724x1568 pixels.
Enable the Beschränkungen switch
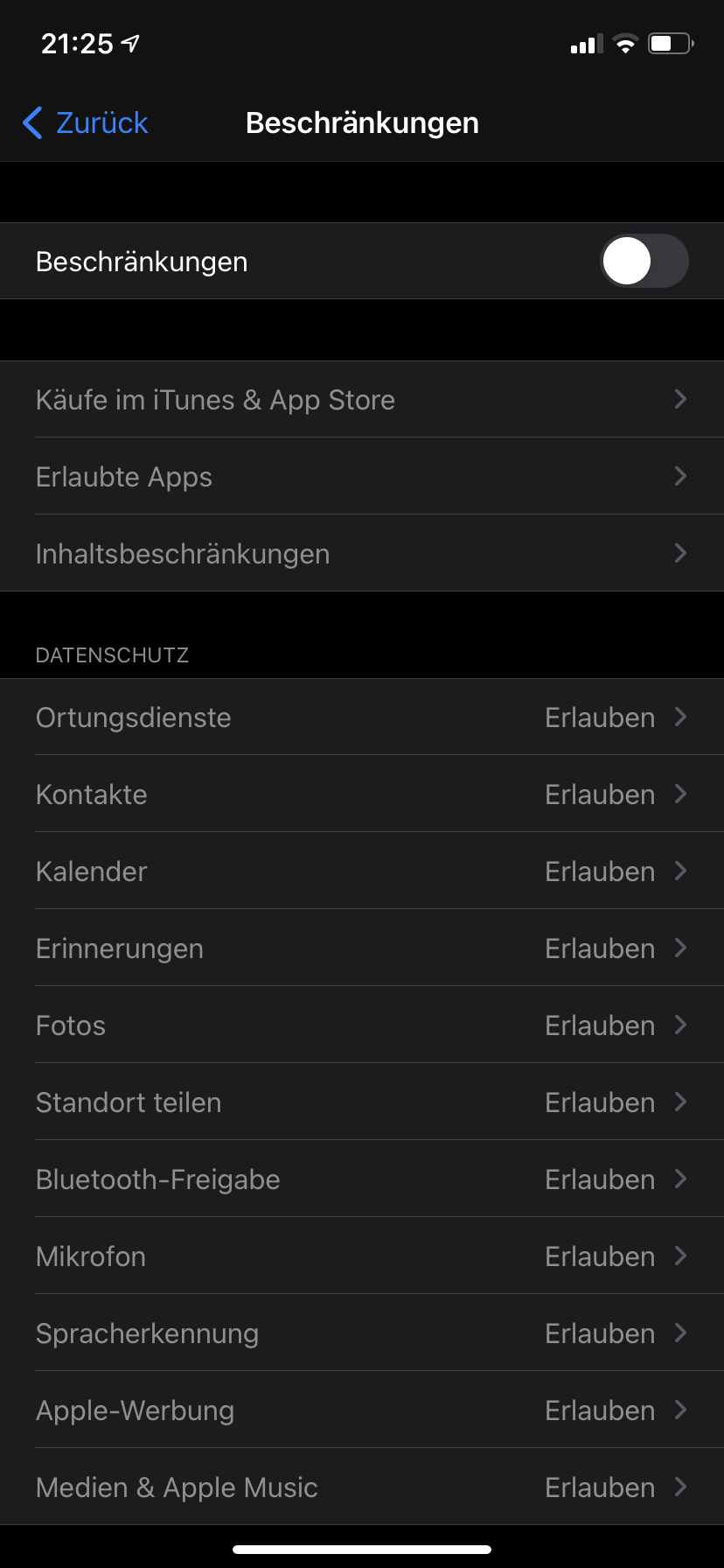point(644,261)
